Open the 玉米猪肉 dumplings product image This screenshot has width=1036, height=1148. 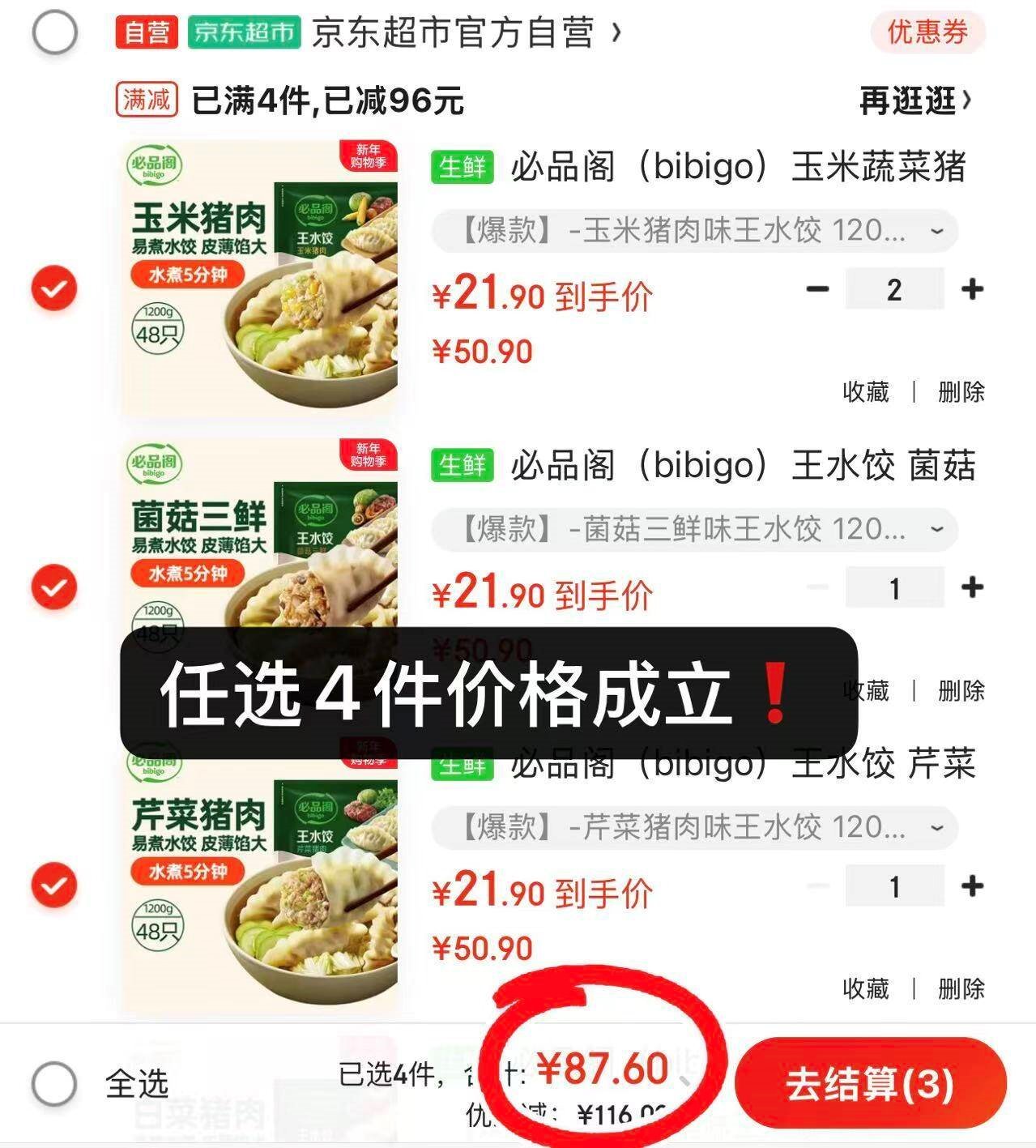tap(260, 278)
